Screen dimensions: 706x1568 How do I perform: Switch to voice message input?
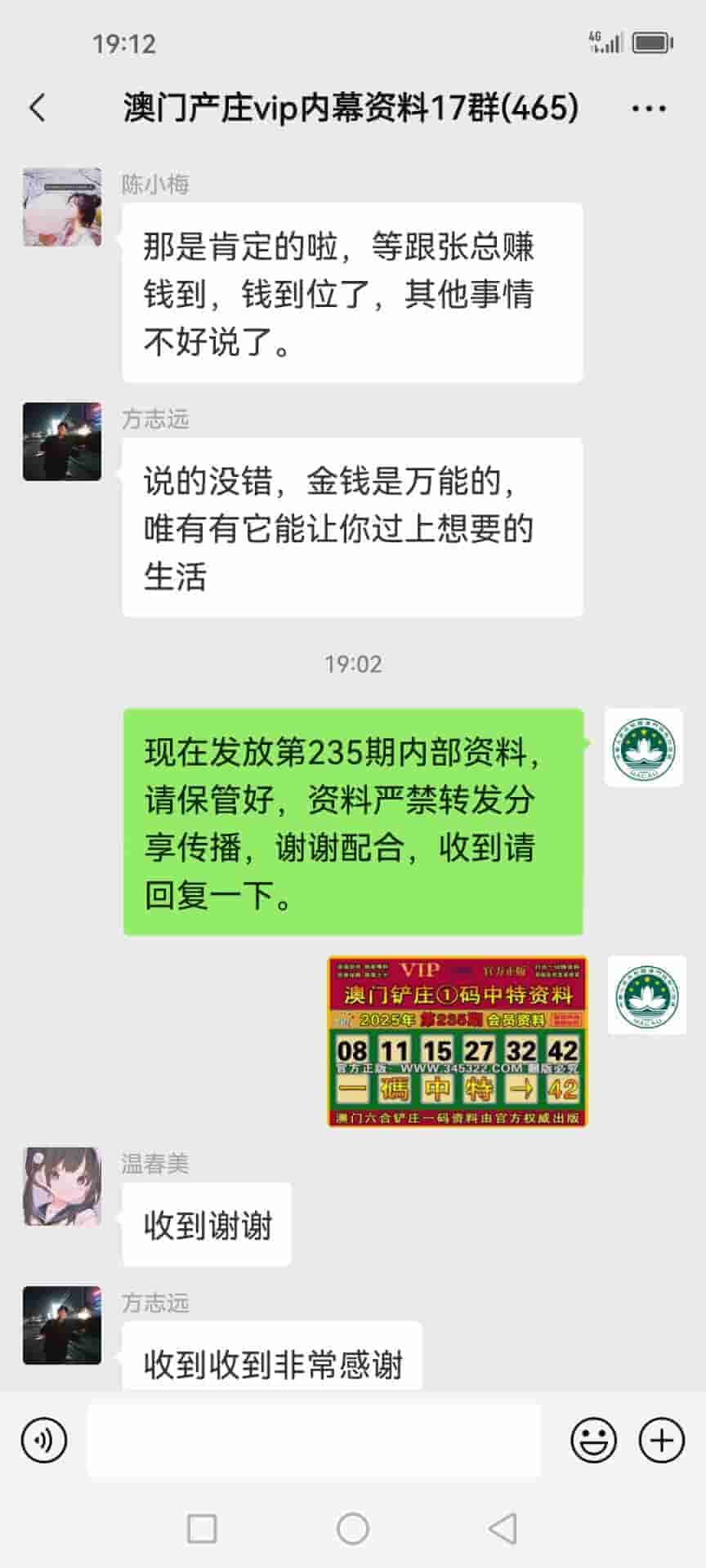(44, 1440)
